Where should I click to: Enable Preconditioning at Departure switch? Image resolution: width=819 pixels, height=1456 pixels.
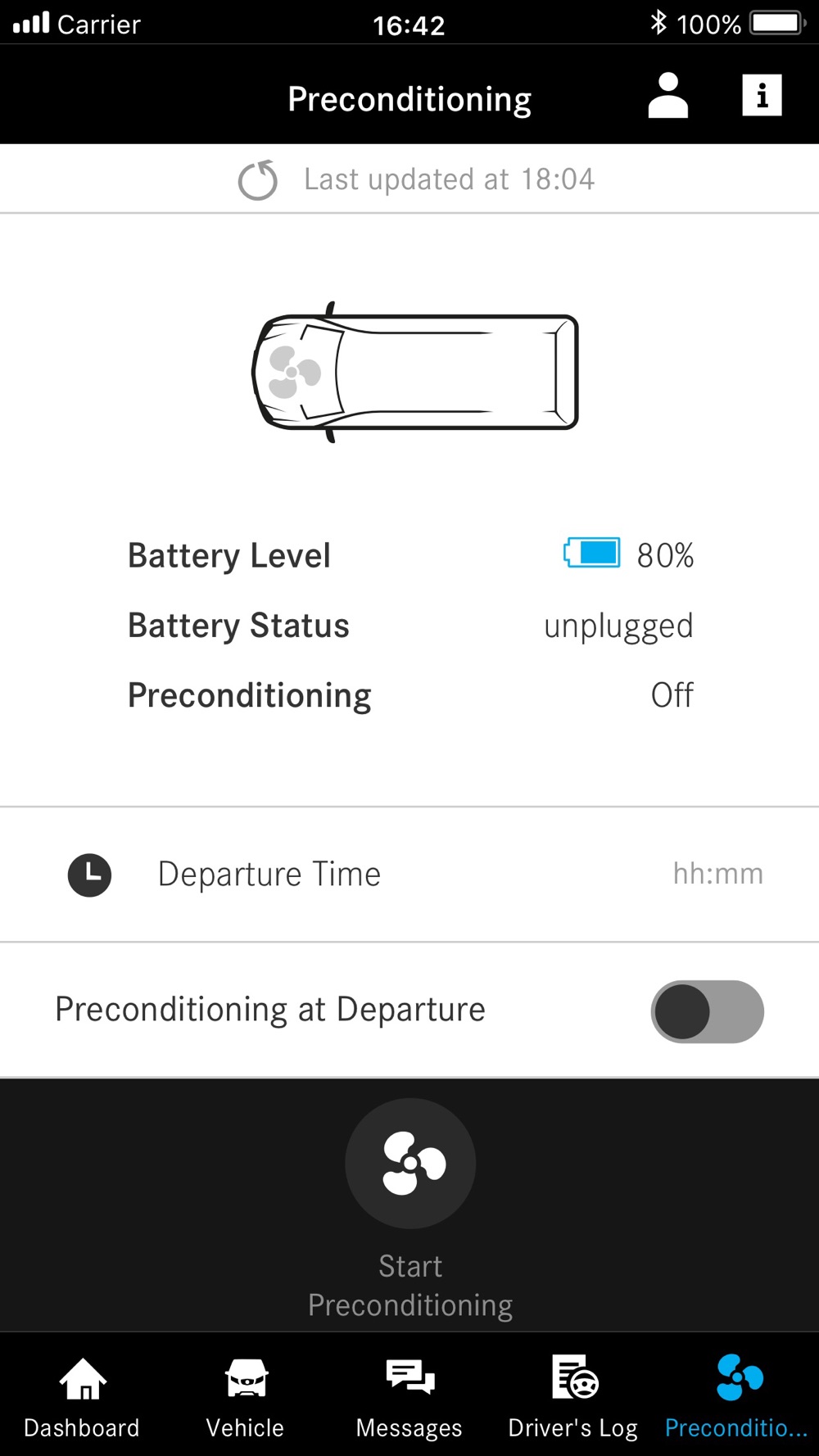pyautogui.click(x=708, y=1011)
